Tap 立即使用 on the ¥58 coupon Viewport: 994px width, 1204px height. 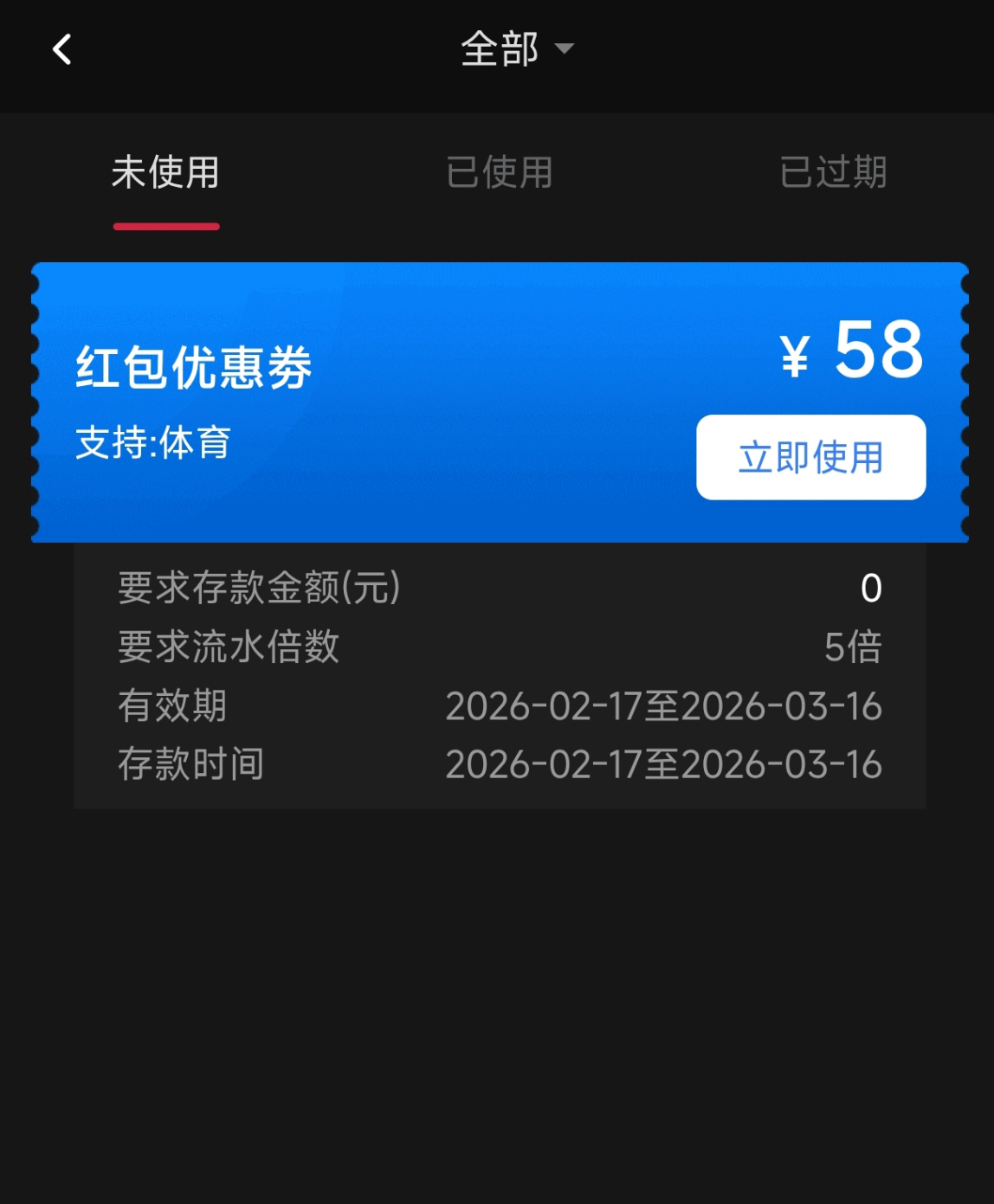click(x=810, y=457)
